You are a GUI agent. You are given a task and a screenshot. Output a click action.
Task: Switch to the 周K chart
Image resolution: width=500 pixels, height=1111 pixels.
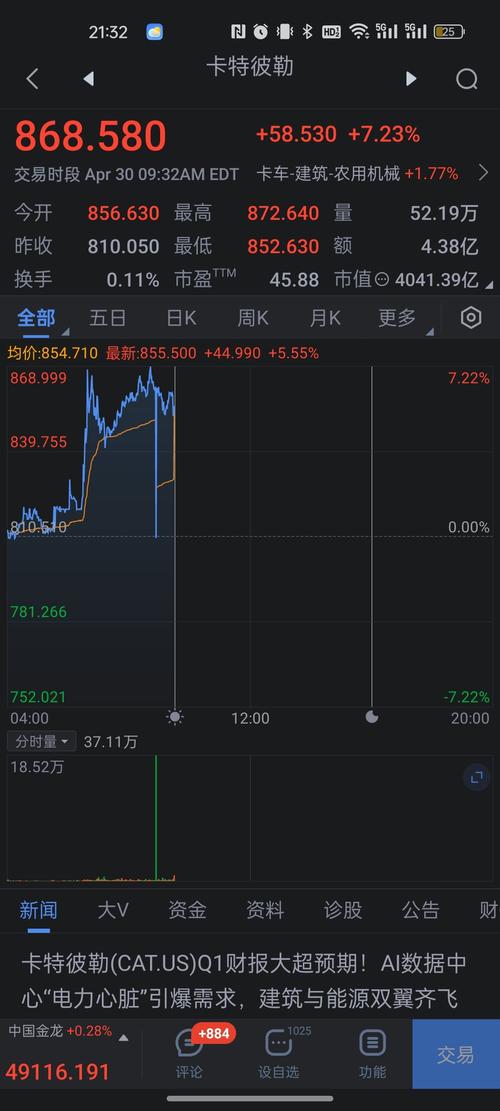tap(253, 318)
